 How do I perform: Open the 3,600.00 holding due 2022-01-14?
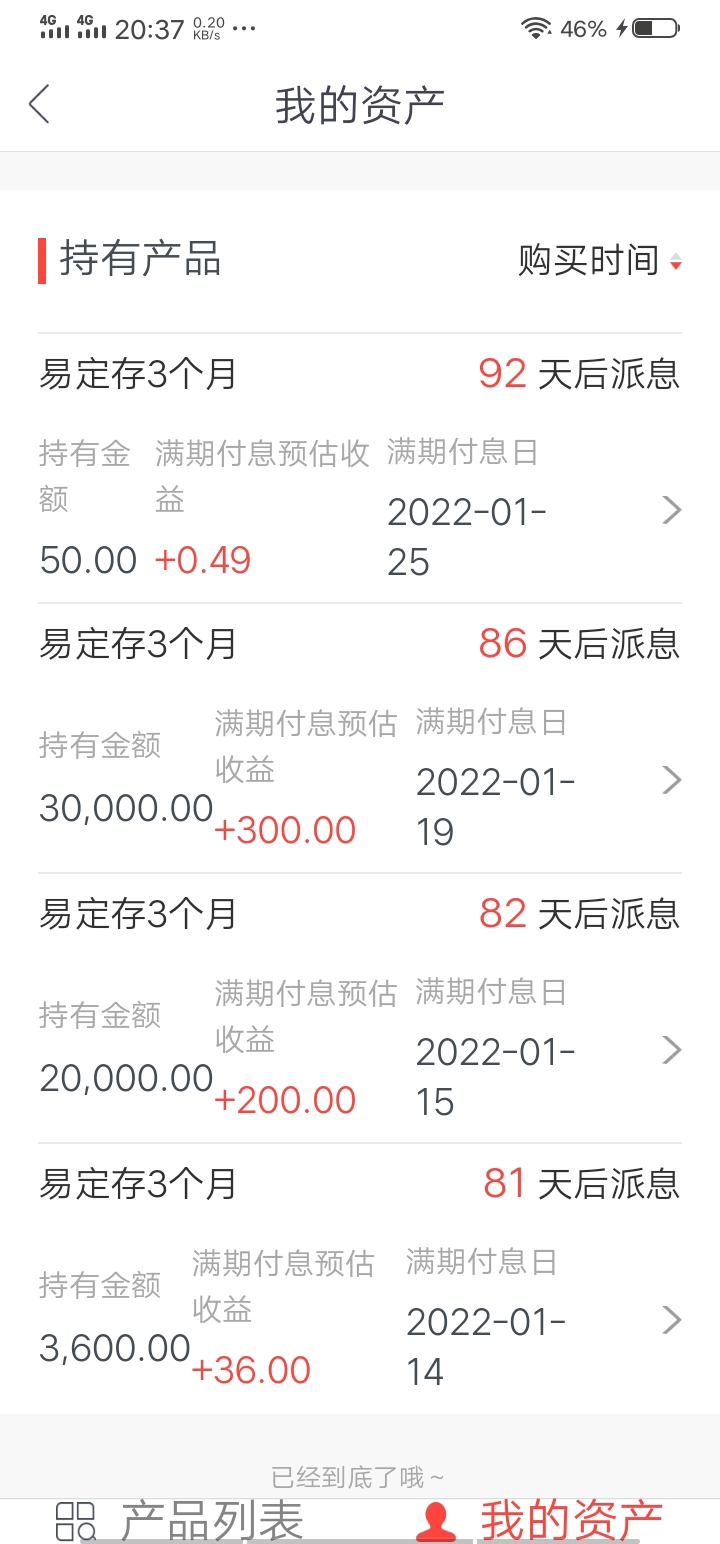360,1278
